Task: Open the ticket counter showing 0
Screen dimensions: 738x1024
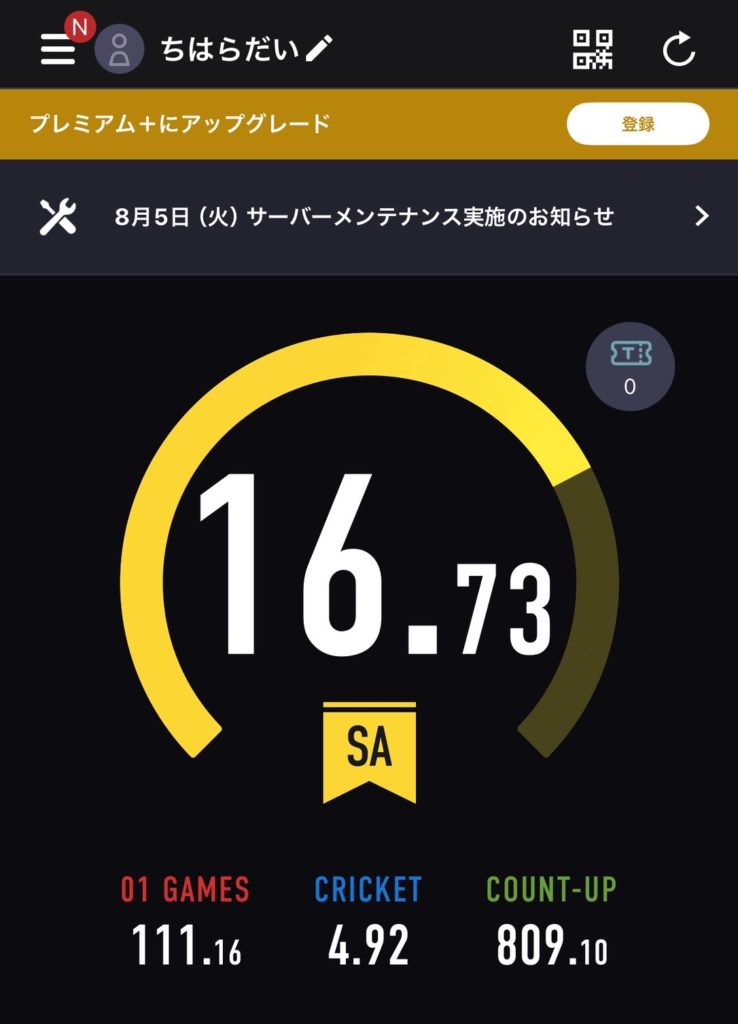Action: (630, 366)
